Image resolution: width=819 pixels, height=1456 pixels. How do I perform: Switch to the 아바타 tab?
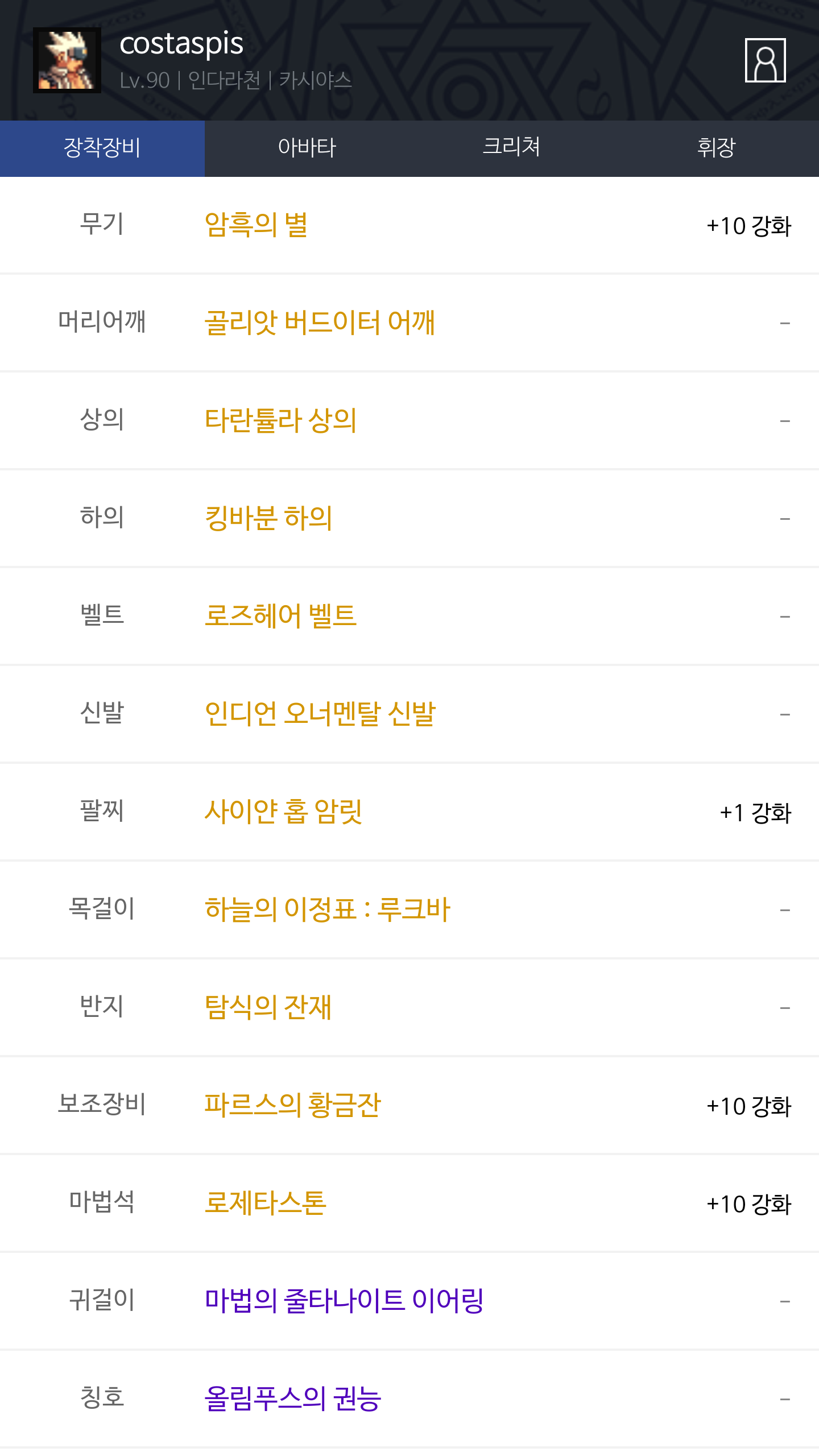coord(307,148)
